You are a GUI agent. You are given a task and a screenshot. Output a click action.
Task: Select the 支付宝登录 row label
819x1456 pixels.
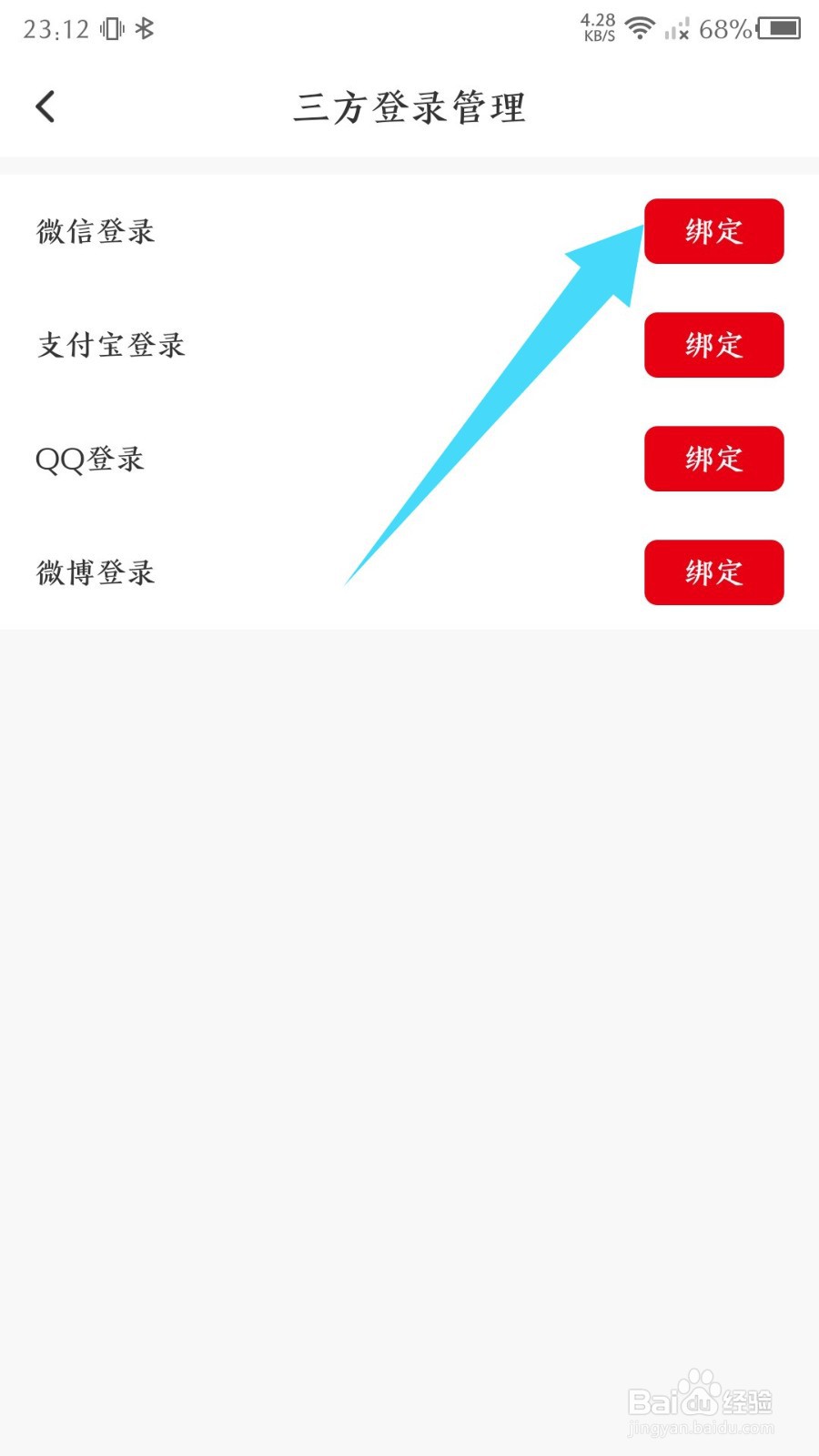coord(111,346)
